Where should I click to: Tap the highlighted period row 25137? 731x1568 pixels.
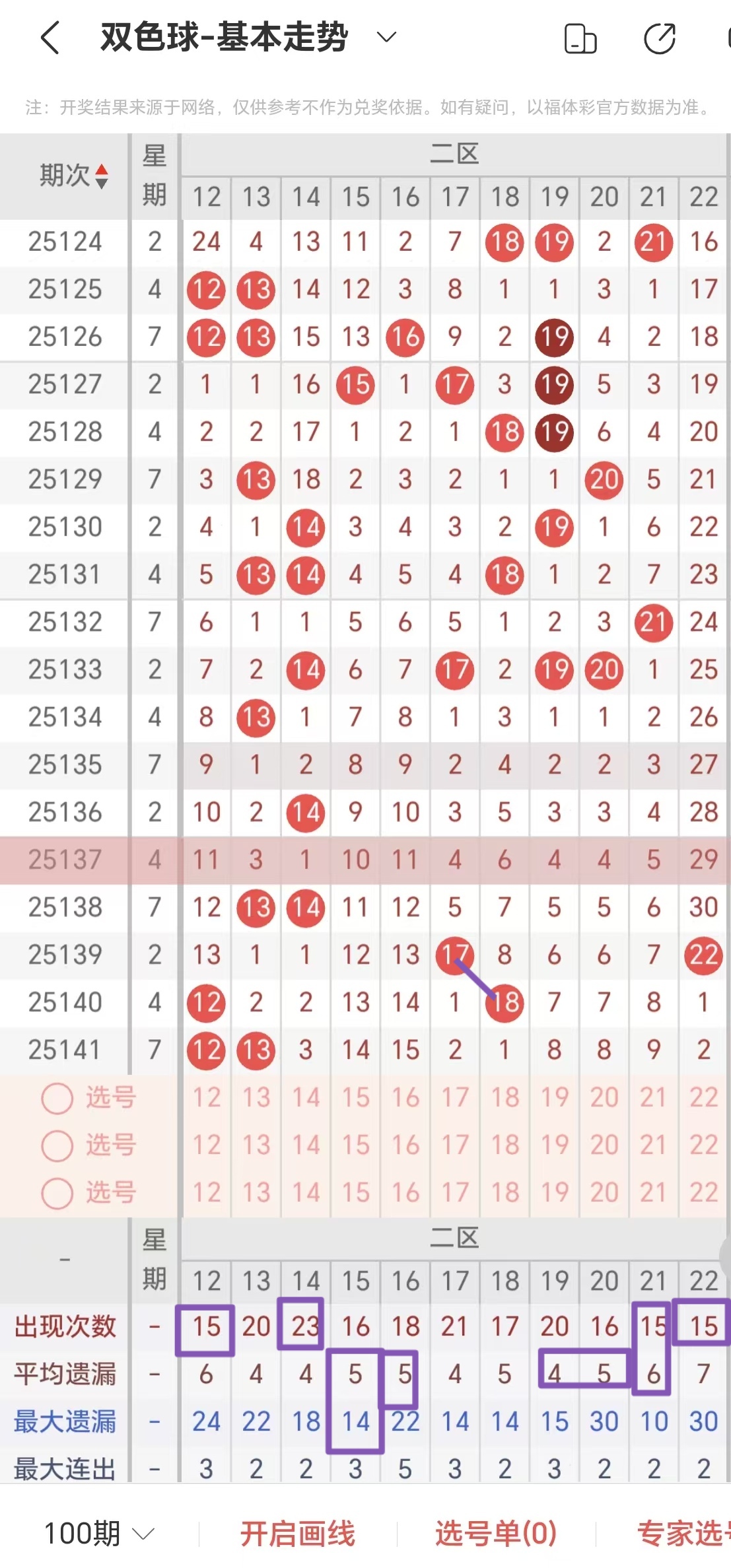[63, 860]
